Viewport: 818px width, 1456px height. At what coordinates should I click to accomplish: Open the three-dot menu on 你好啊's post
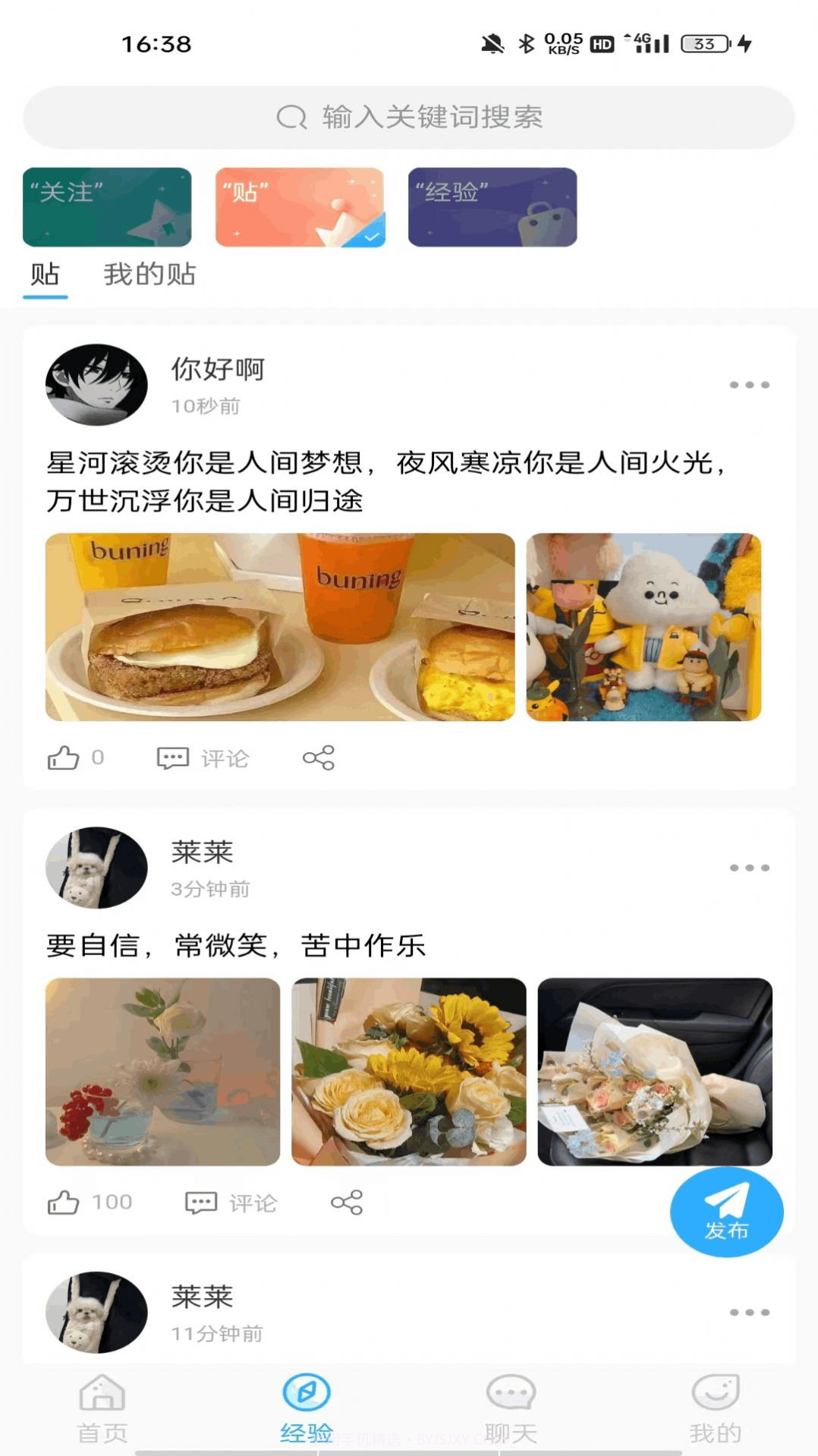748,385
